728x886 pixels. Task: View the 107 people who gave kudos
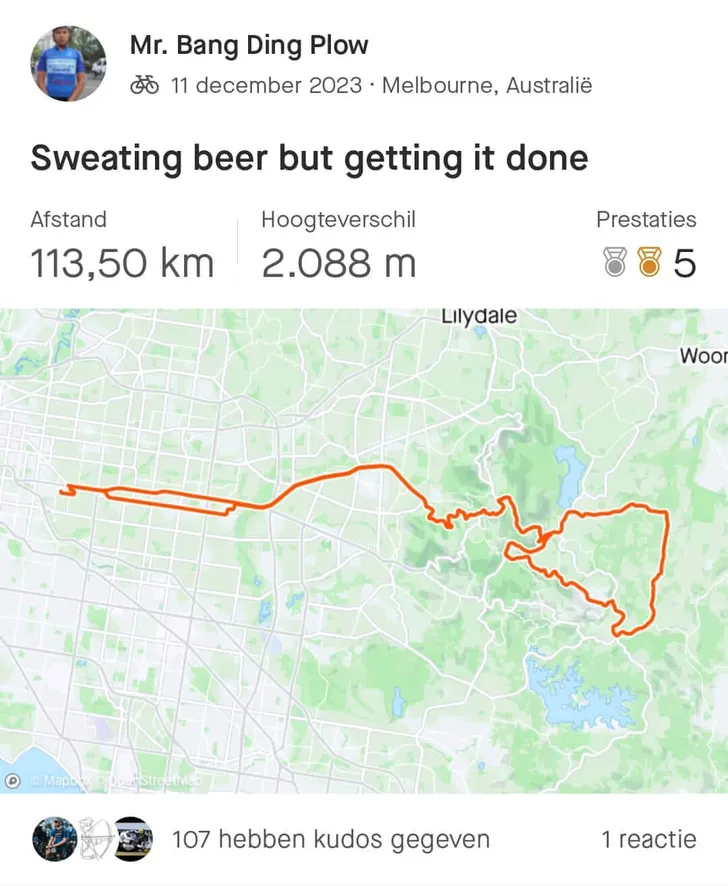click(330, 839)
